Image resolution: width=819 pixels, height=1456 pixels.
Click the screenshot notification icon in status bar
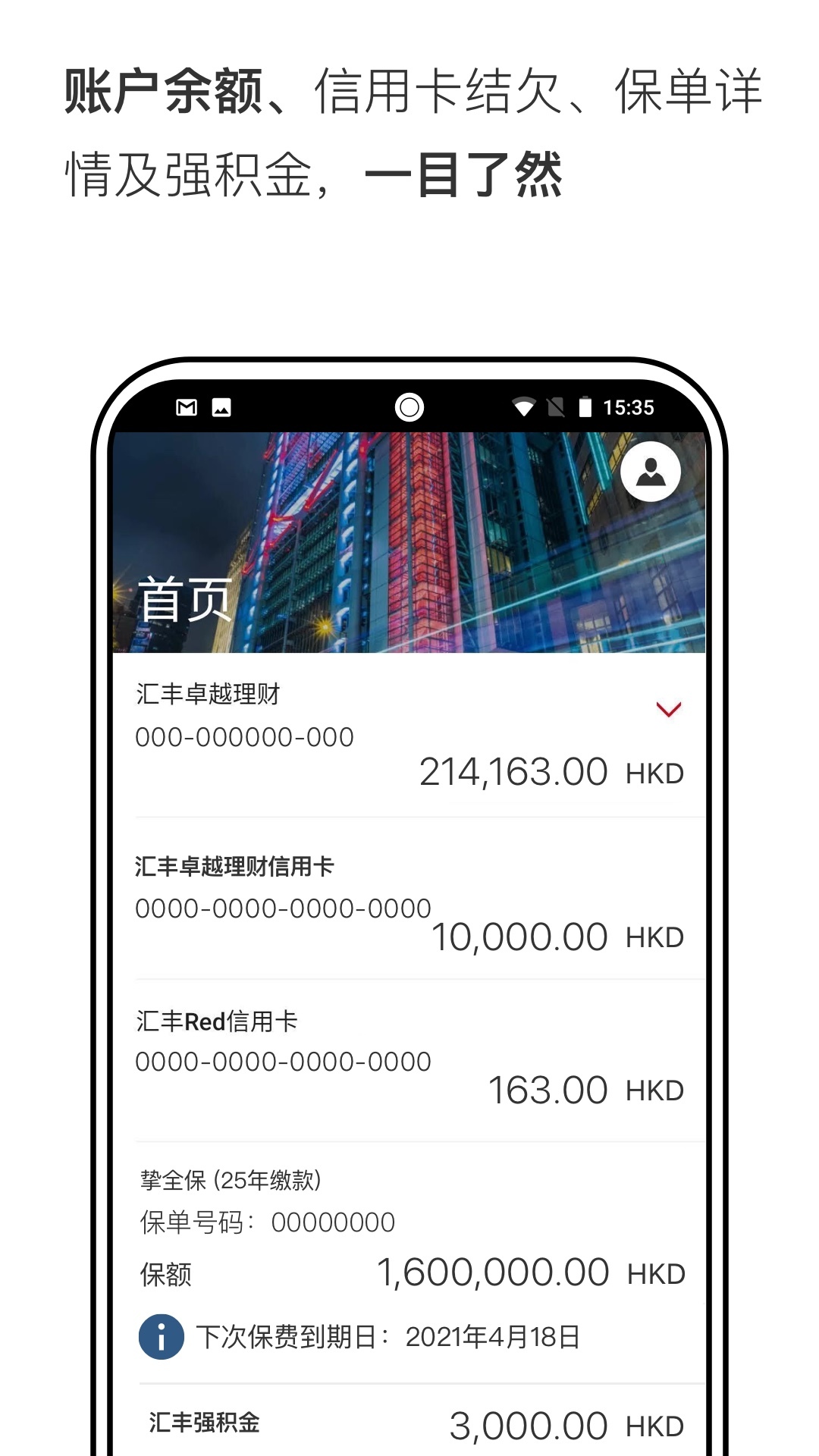(221, 407)
